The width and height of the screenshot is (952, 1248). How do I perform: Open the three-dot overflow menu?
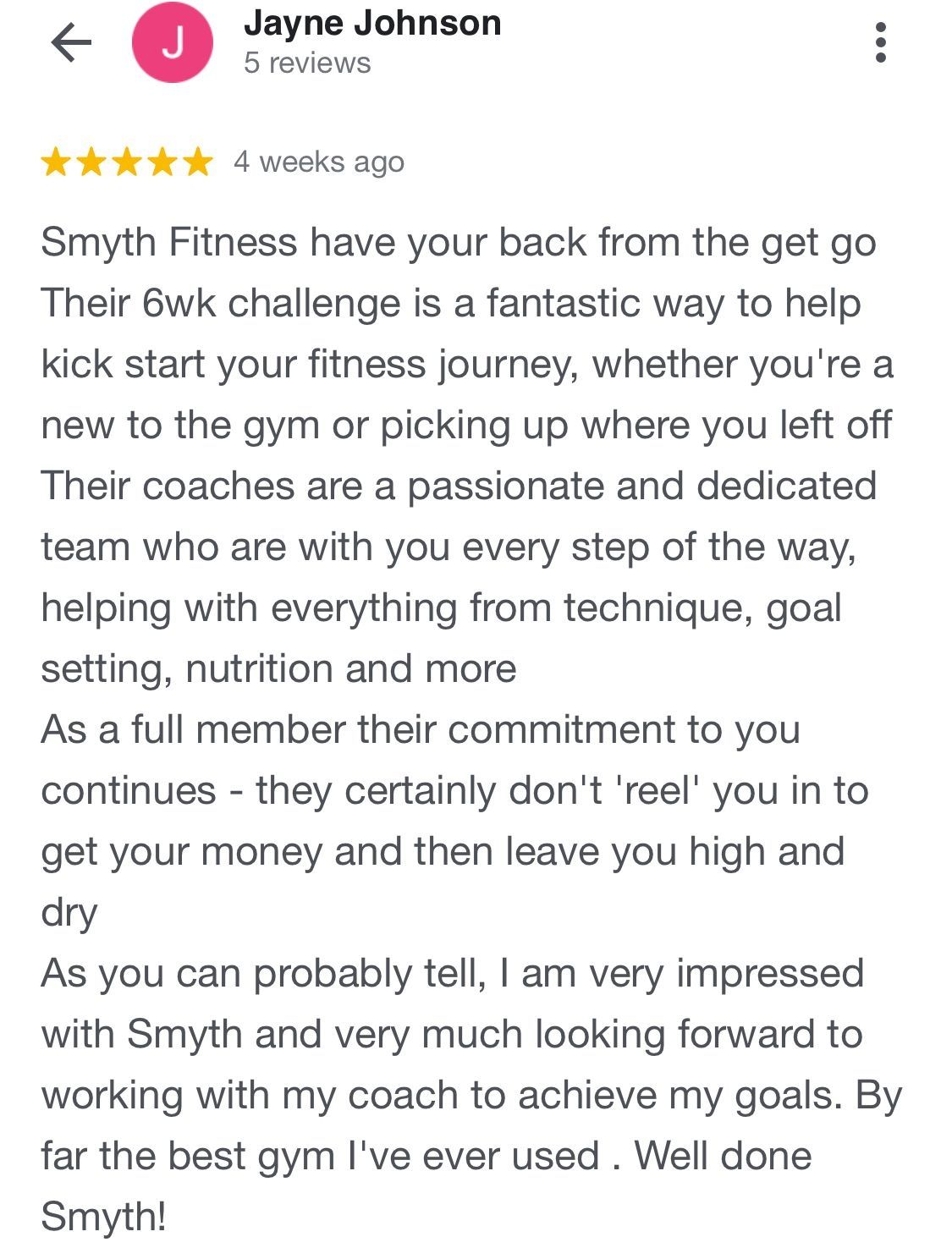point(881,42)
